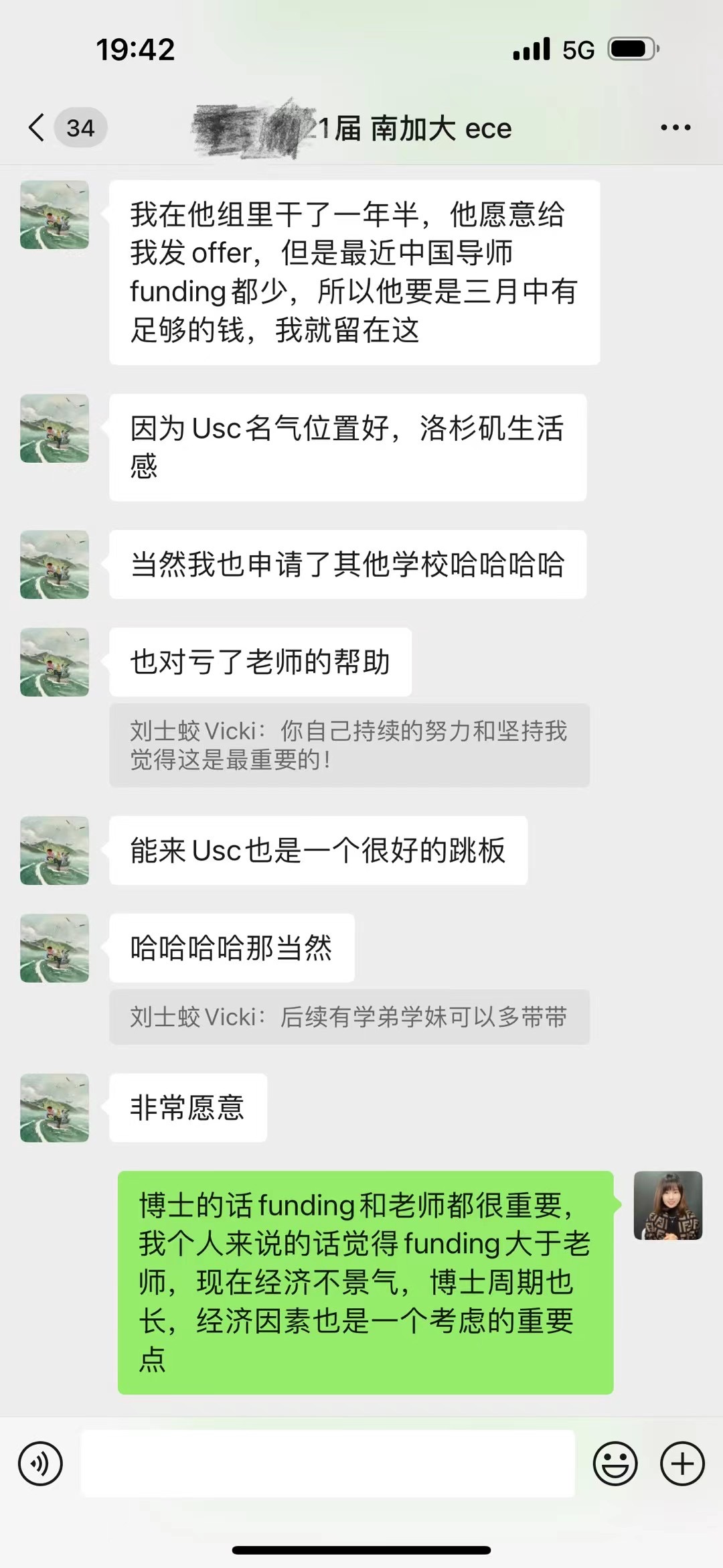Tap the message text input field
This screenshot has height=1568, width=723.
click(328, 1464)
